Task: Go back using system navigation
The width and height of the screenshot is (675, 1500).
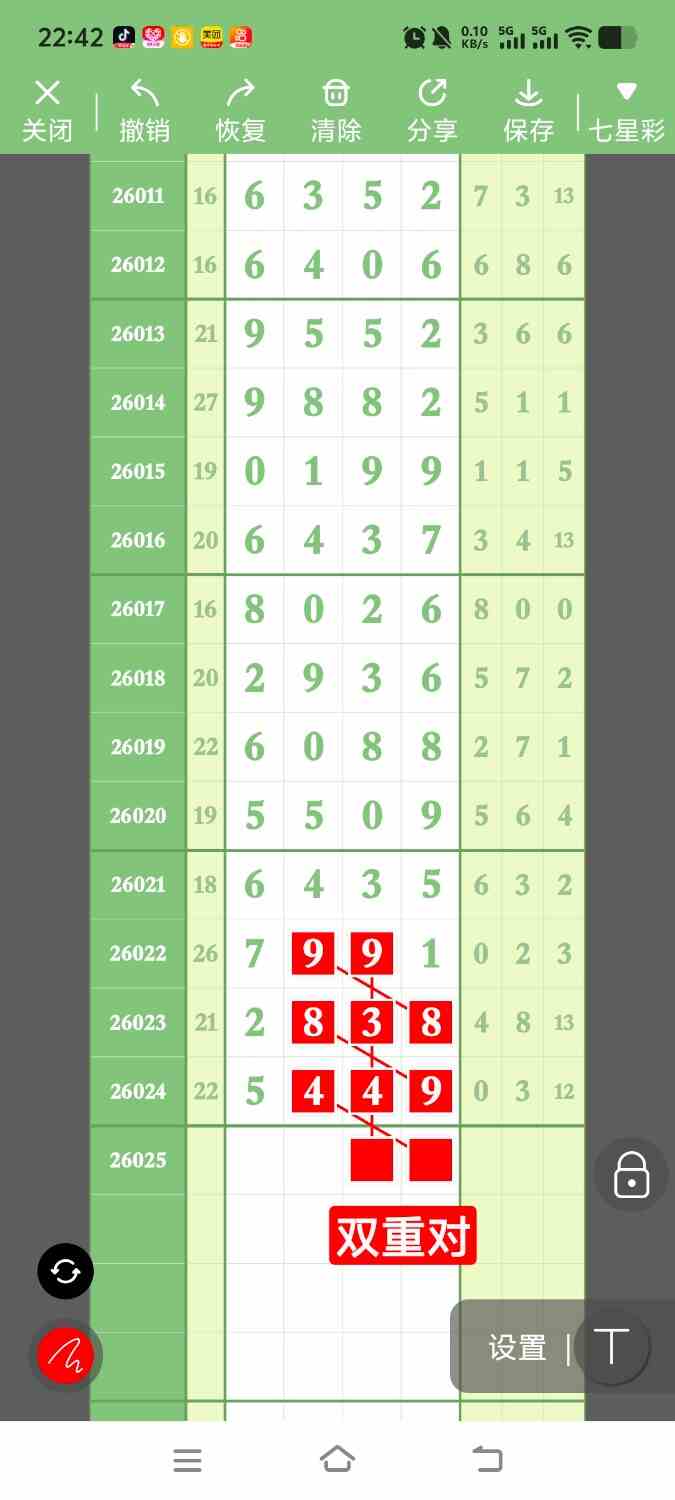Action: [487, 1459]
